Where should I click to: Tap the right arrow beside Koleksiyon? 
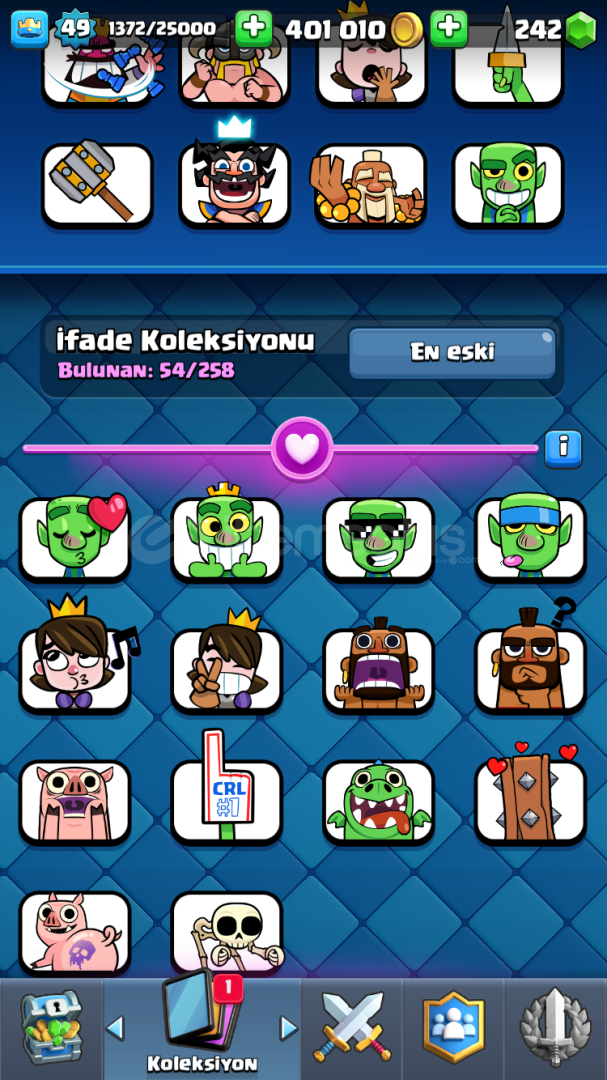click(x=288, y=1028)
